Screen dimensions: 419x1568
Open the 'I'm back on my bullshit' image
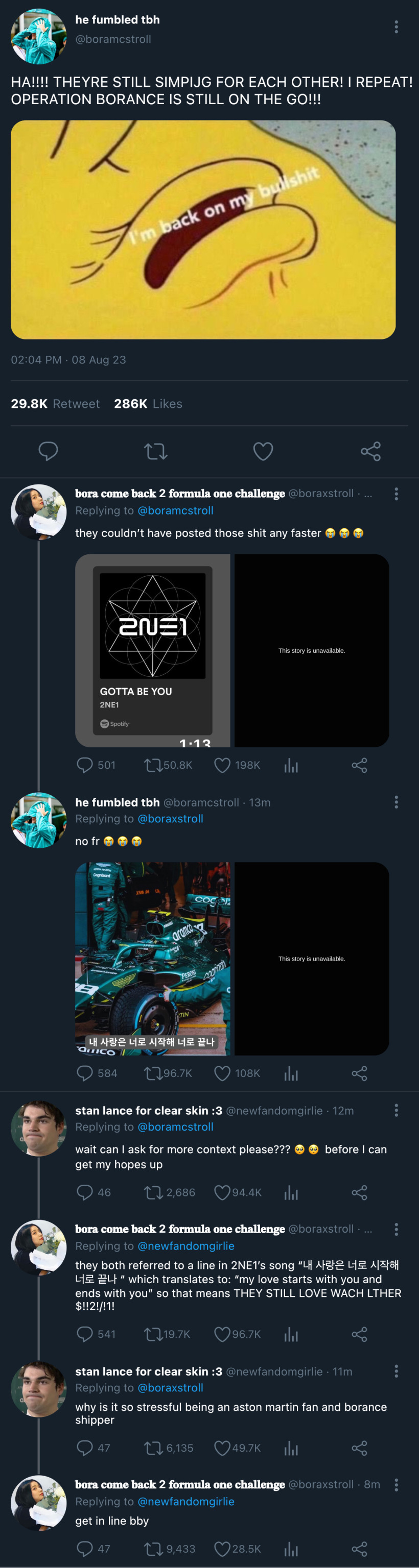203,230
